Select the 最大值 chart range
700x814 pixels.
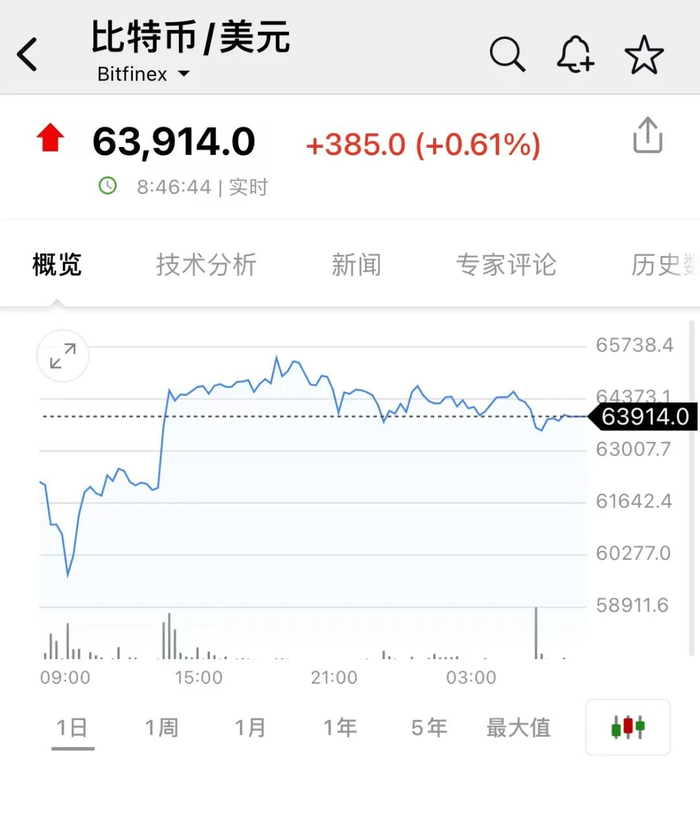(x=518, y=728)
